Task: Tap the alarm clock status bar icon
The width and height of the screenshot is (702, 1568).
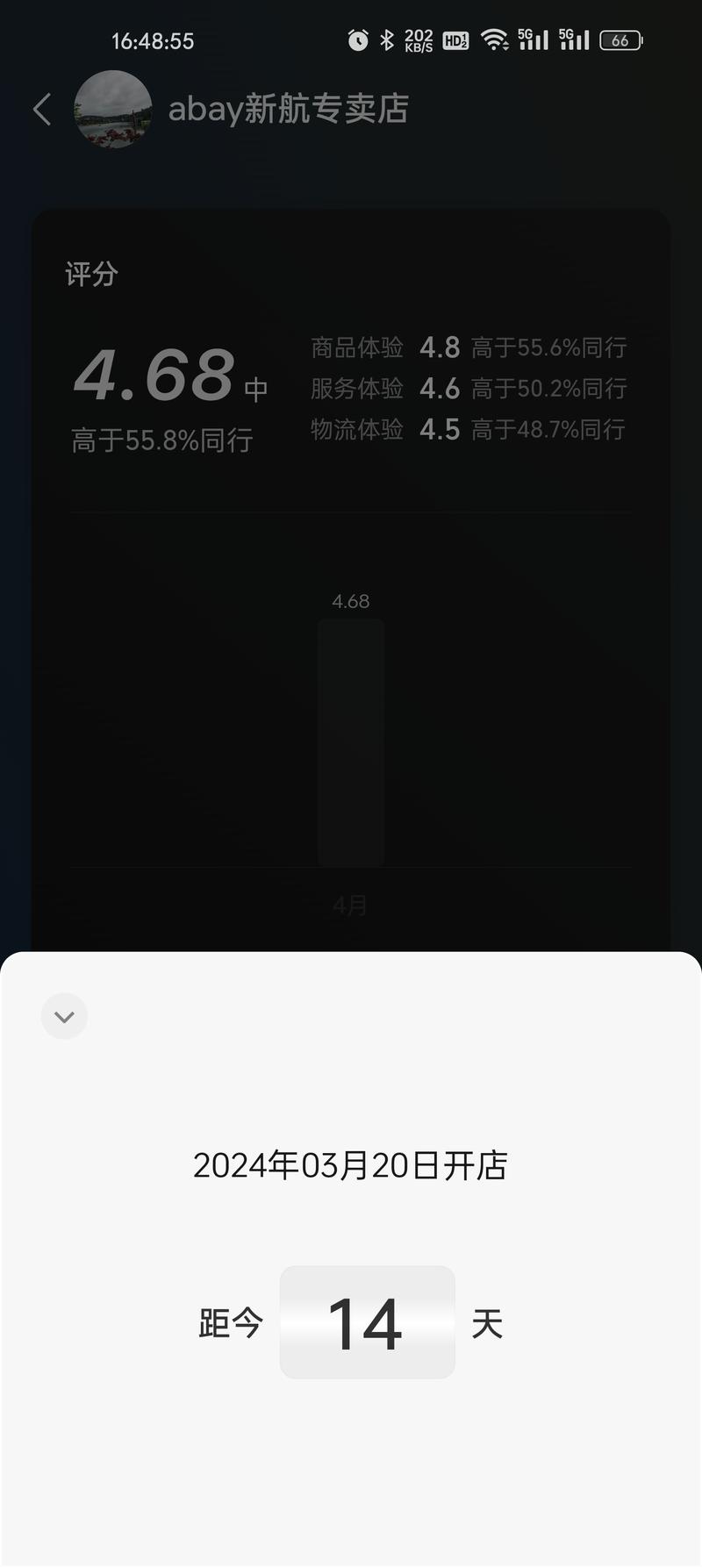Action: coord(358,39)
